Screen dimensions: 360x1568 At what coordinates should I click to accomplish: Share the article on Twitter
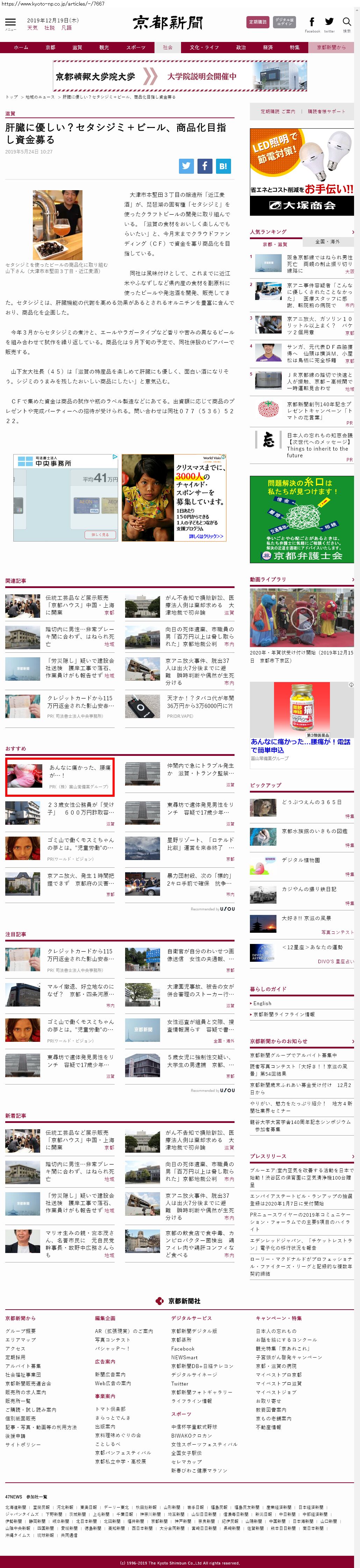[187, 166]
